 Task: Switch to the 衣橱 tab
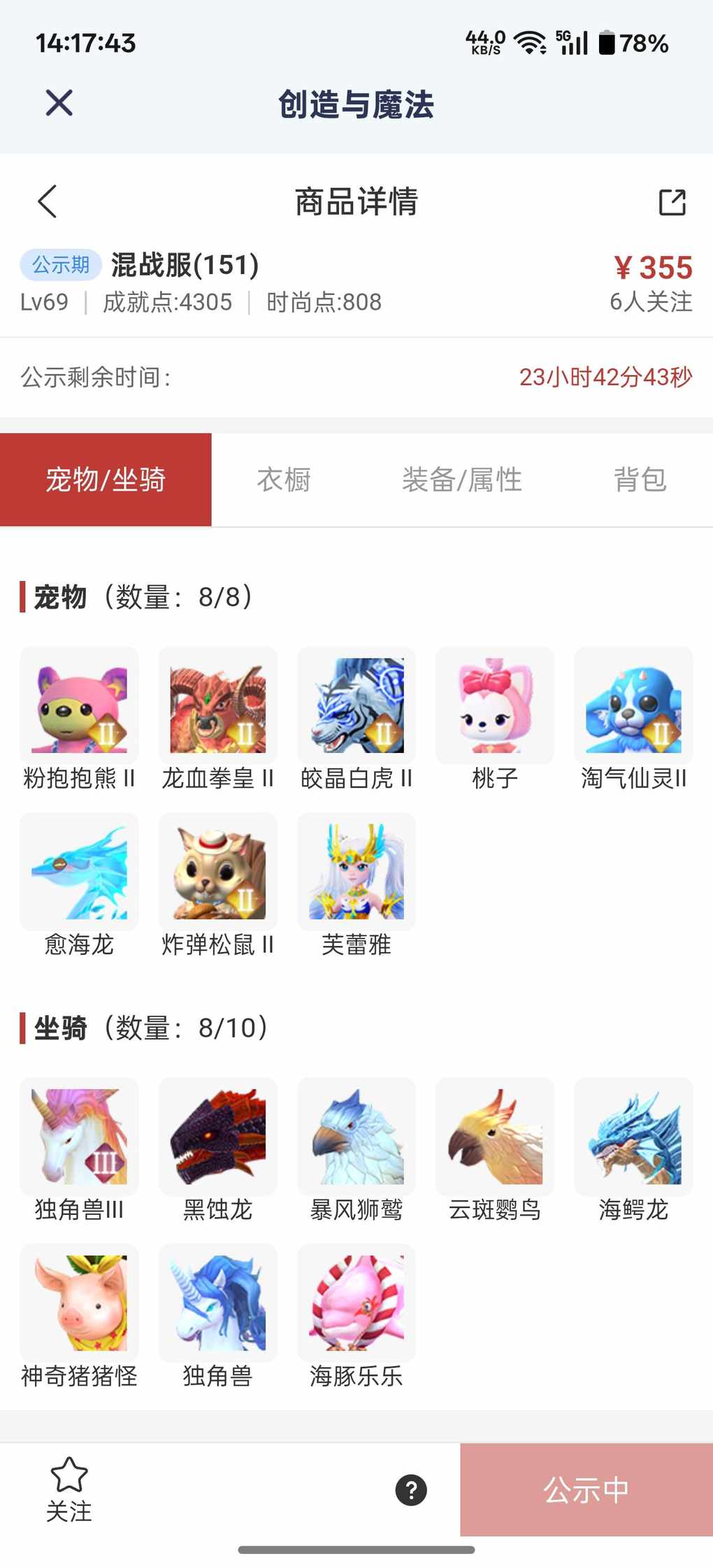(284, 480)
